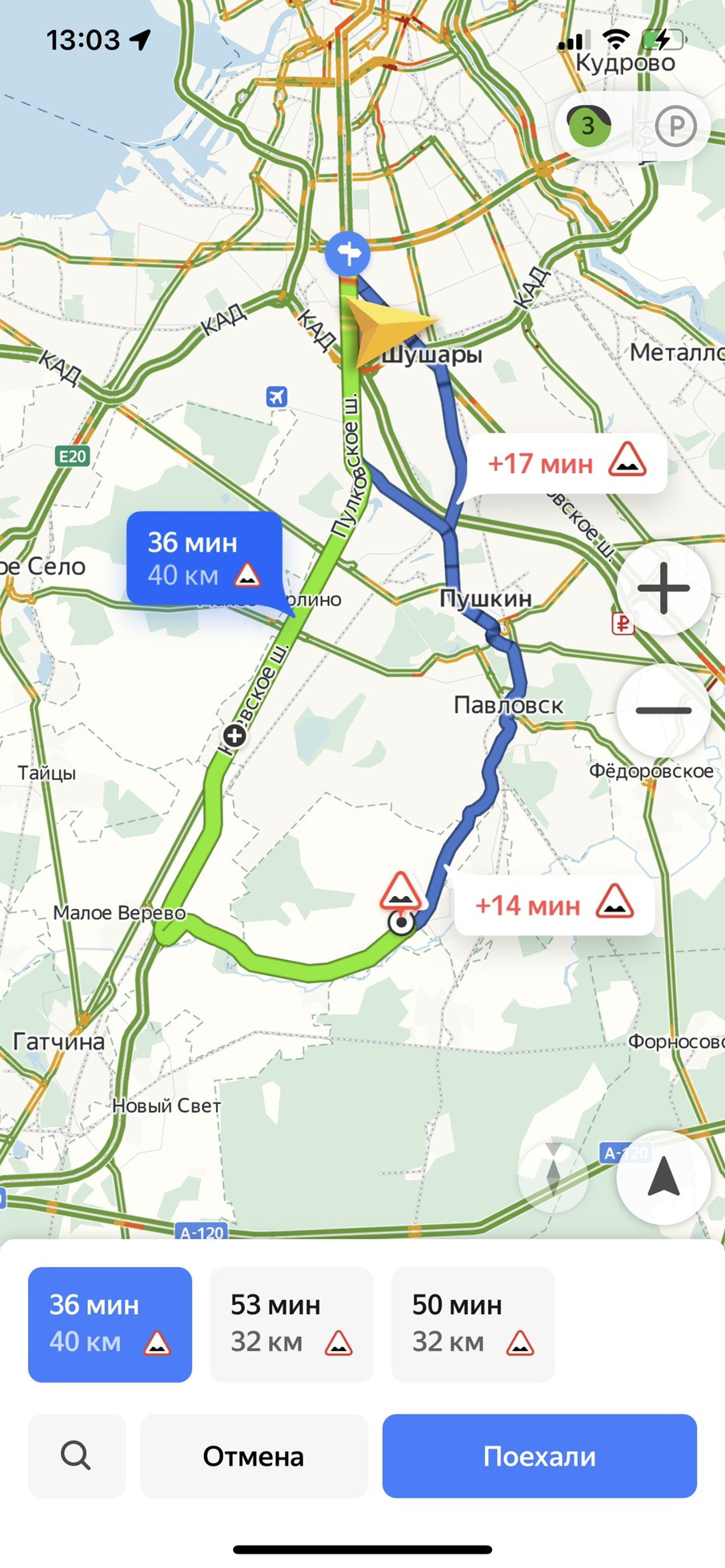Viewport: 725px width, 1568px height.
Task: Center map on my location
Action: click(663, 1178)
